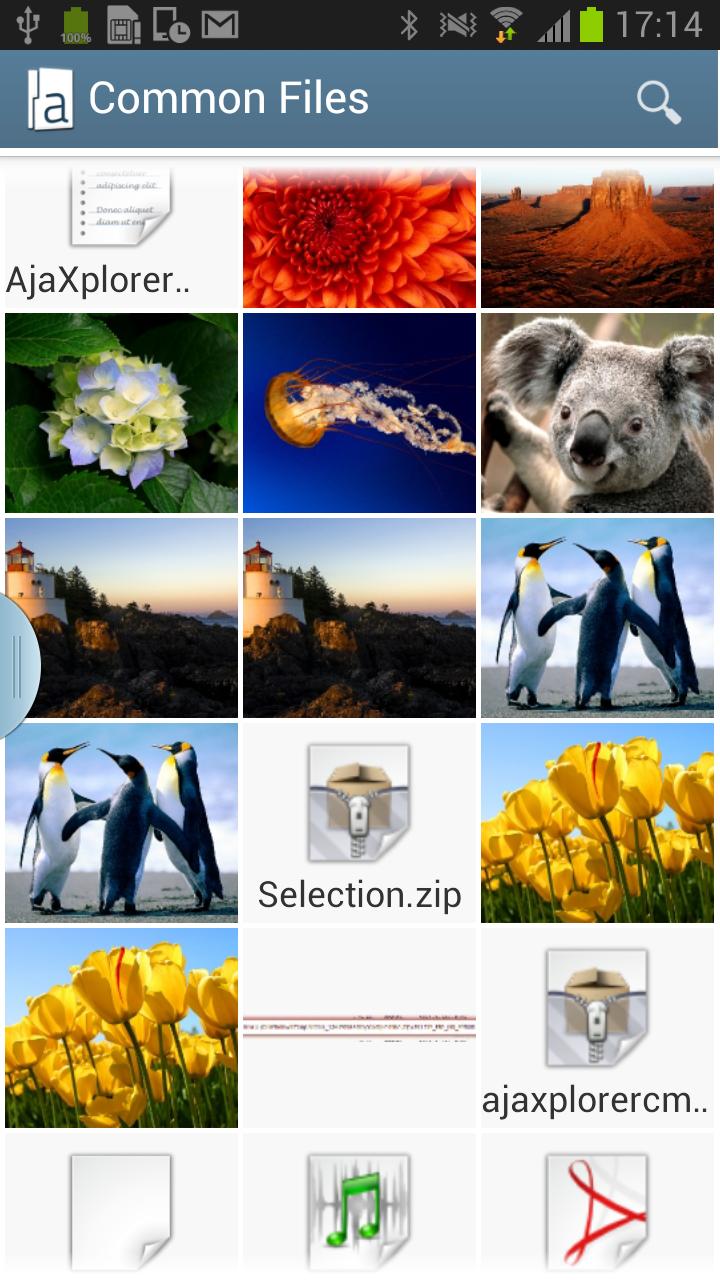This screenshot has height=1280, width=720.
Task: Open the ajaxplorercm.. zip file
Action: click(x=597, y=1028)
